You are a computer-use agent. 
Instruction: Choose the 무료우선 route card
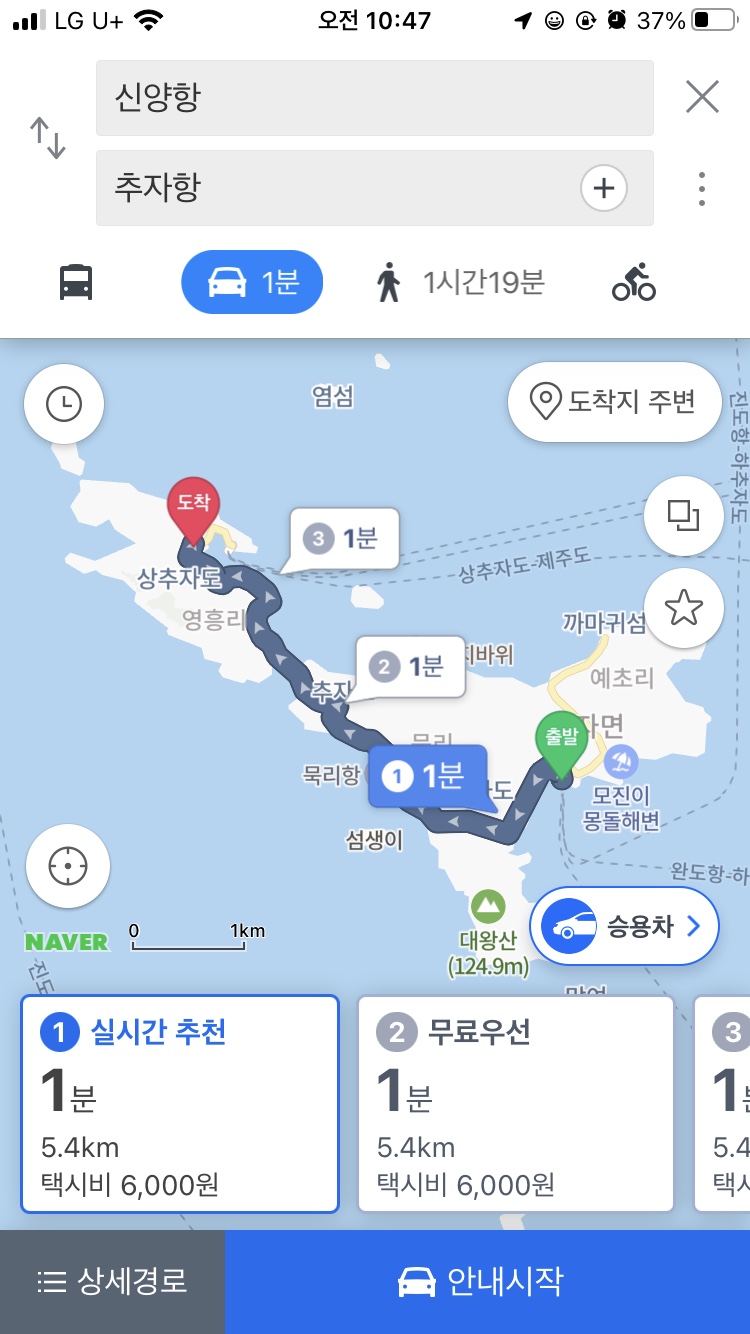pyautogui.click(x=516, y=1103)
